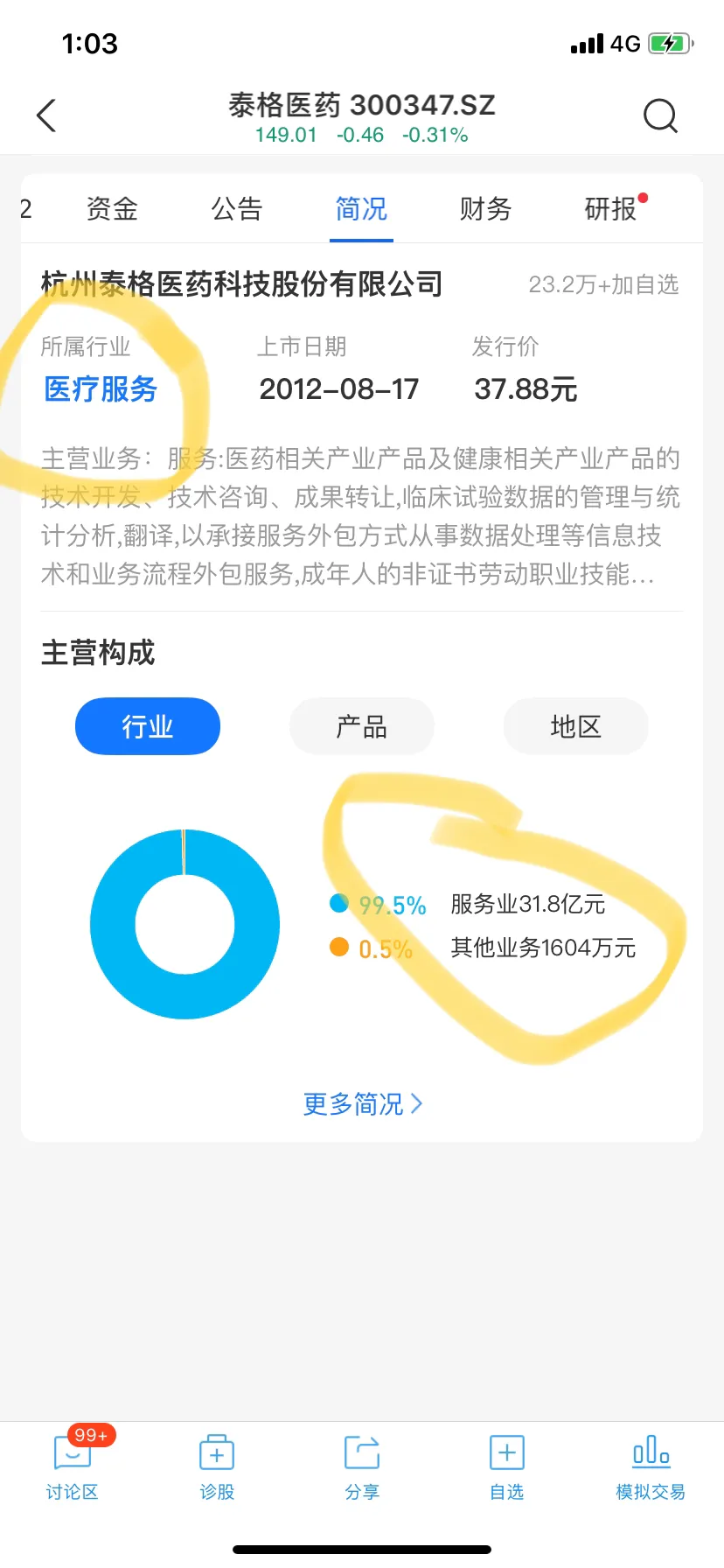Screen dimensions: 724x1568
Task: Switch to the 公告 tab
Action: point(237,209)
